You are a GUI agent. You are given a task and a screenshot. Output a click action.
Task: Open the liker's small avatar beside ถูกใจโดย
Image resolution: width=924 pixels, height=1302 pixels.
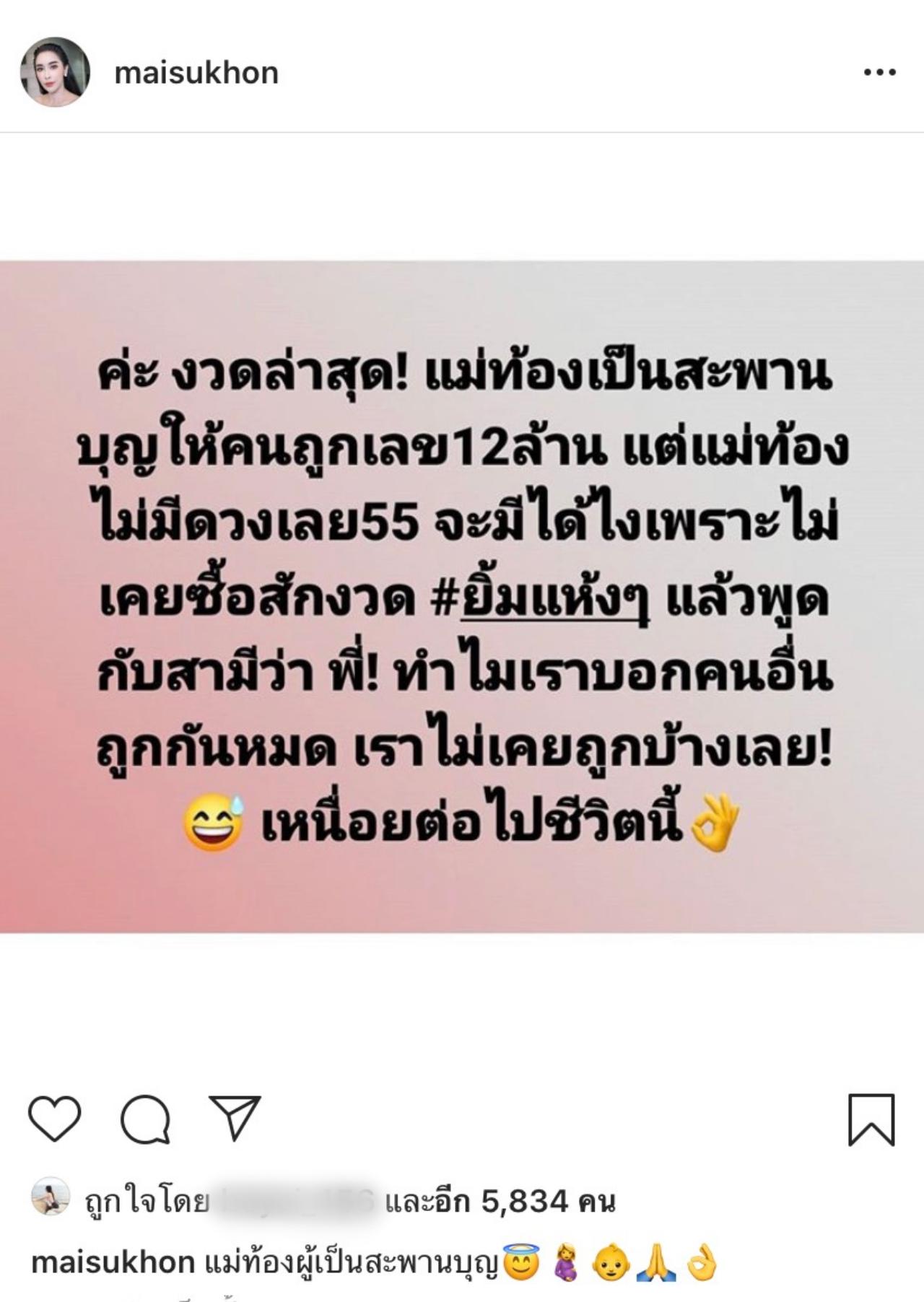click(x=51, y=1198)
